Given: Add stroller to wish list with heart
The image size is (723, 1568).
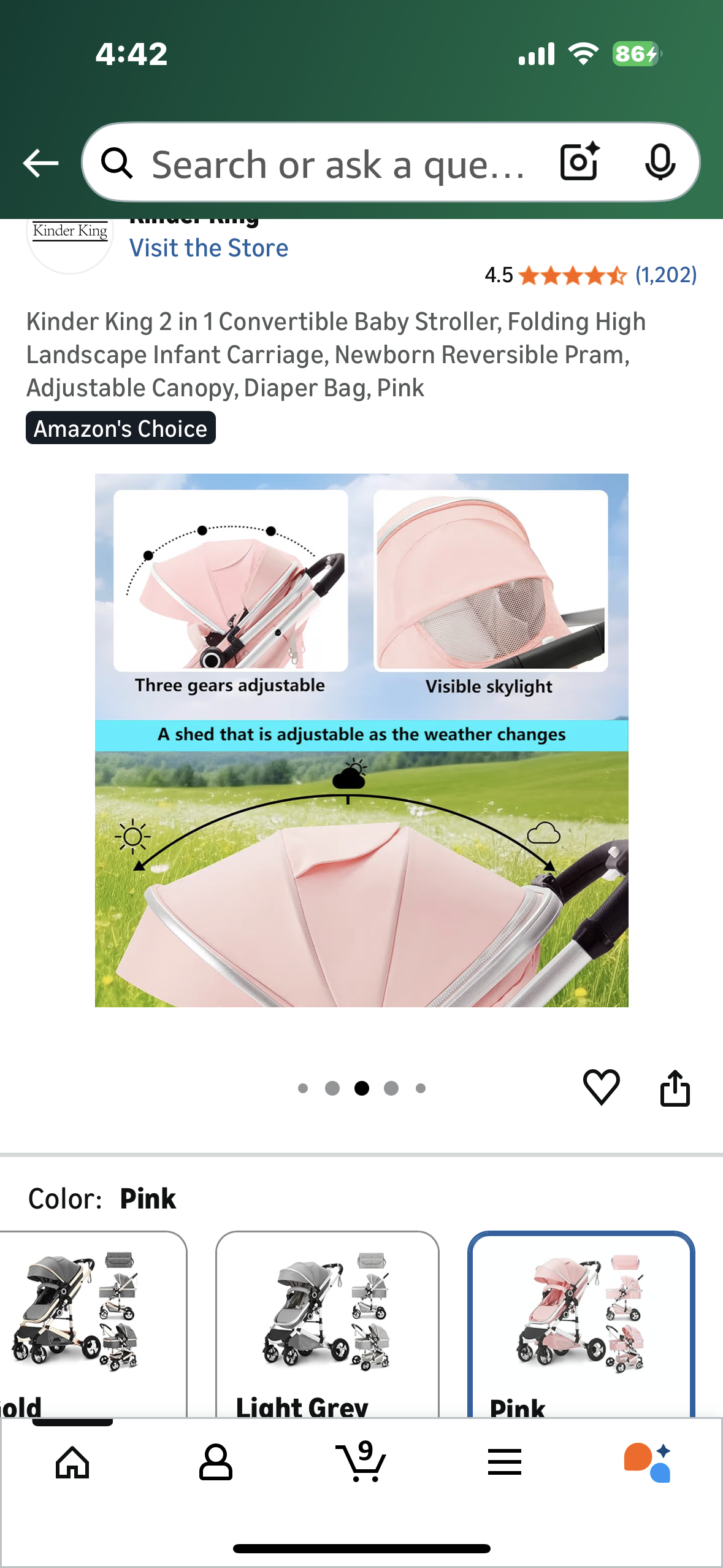Looking at the screenshot, I should pos(601,1087).
